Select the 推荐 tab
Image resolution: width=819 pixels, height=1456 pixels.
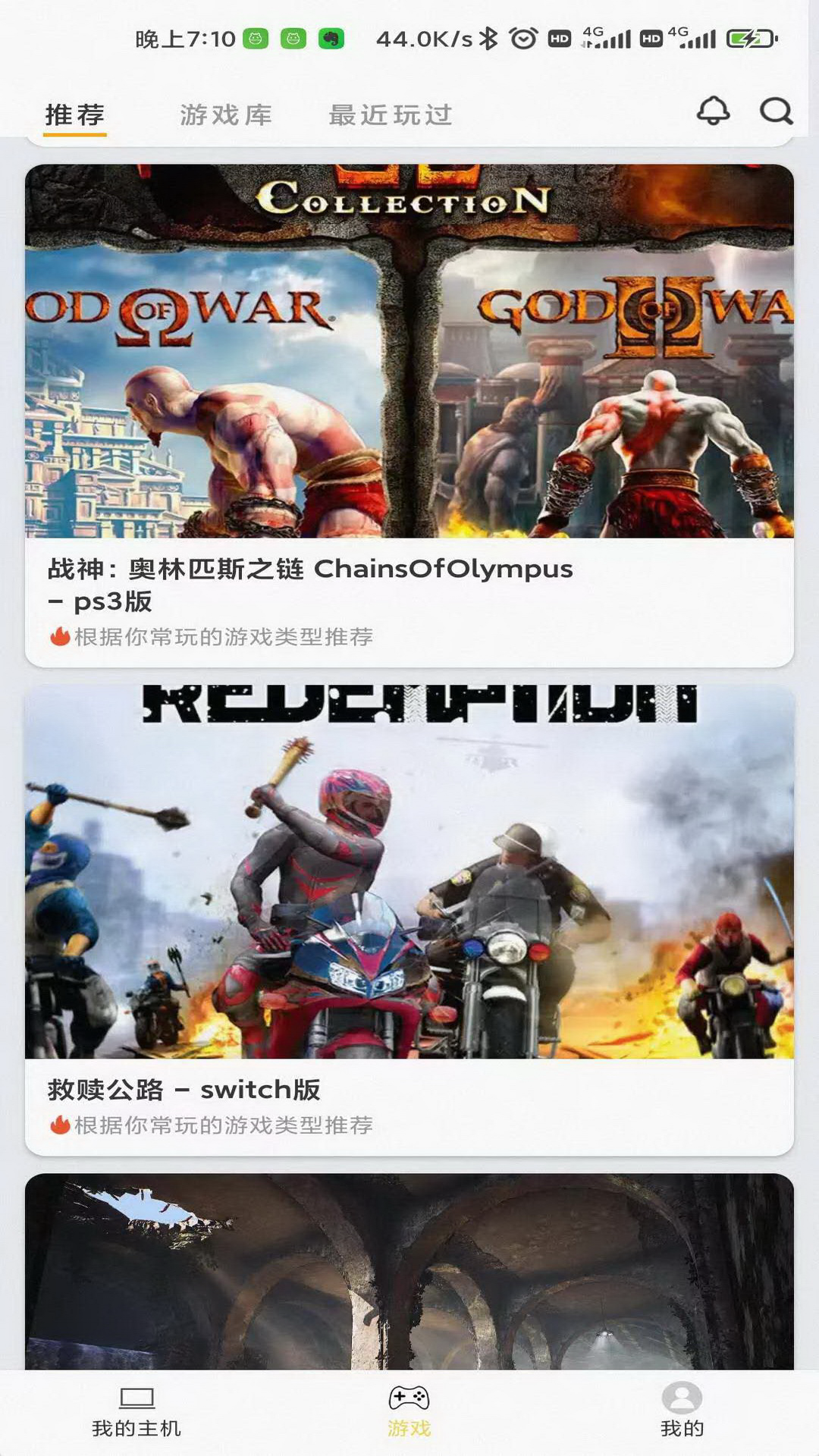pyautogui.click(x=74, y=114)
